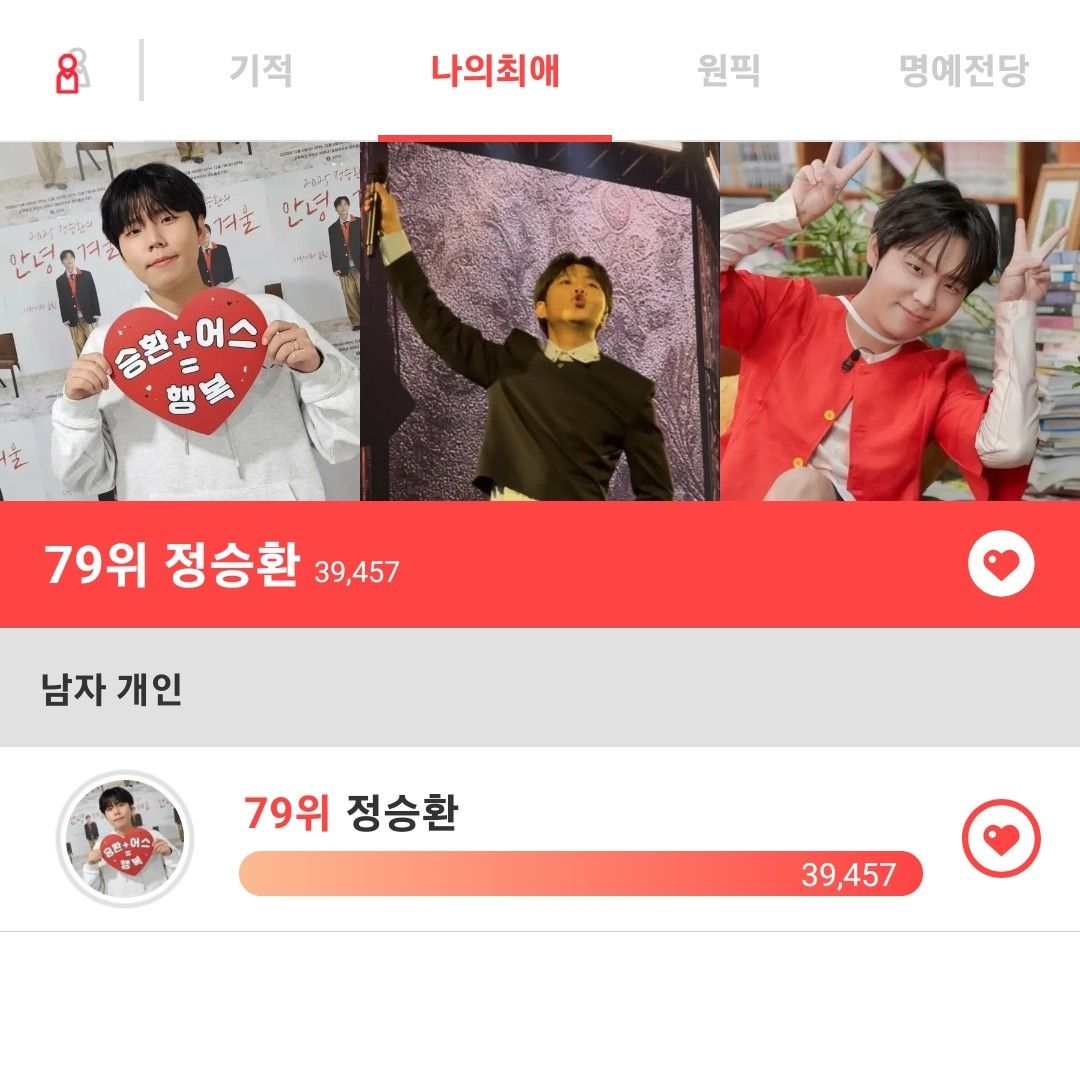View the photo with red heart sign
Viewport: 1080px width, 1080px height.
point(180,320)
